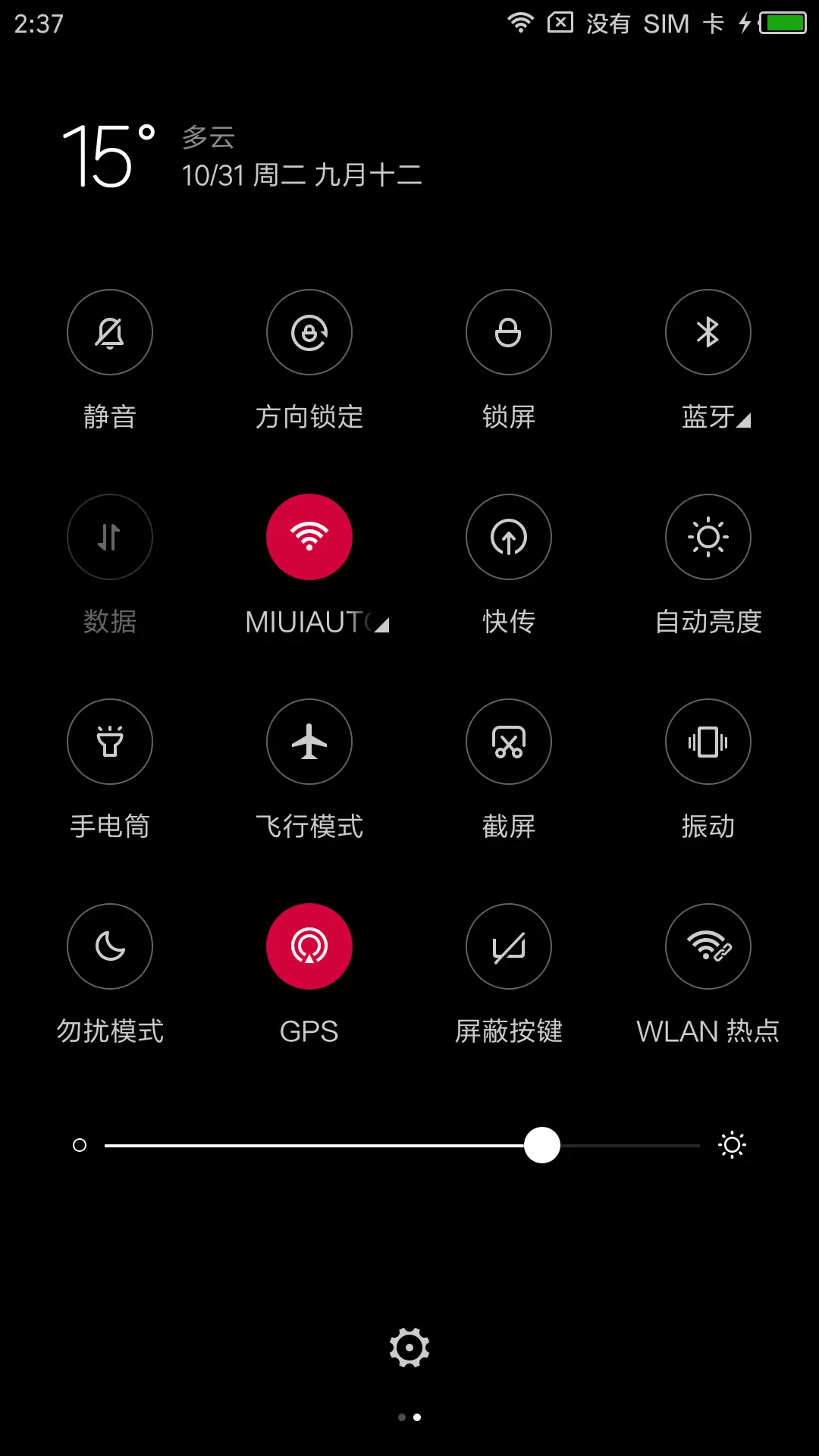Viewport: 819px width, 1456px height.
Task: Enable silent mode
Action: pyautogui.click(x=110, y=333)
